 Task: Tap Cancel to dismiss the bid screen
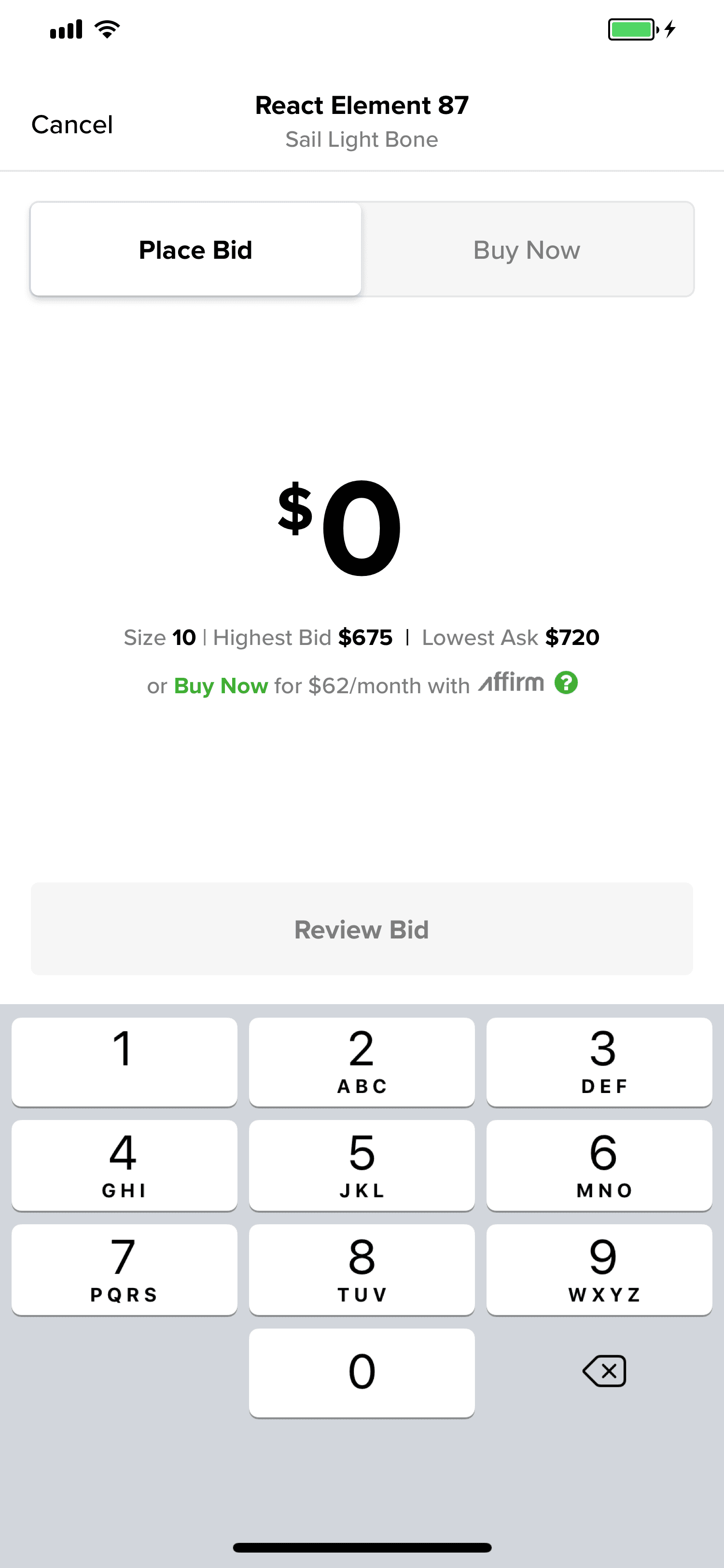pyautogui.click(x=72, y=124)
